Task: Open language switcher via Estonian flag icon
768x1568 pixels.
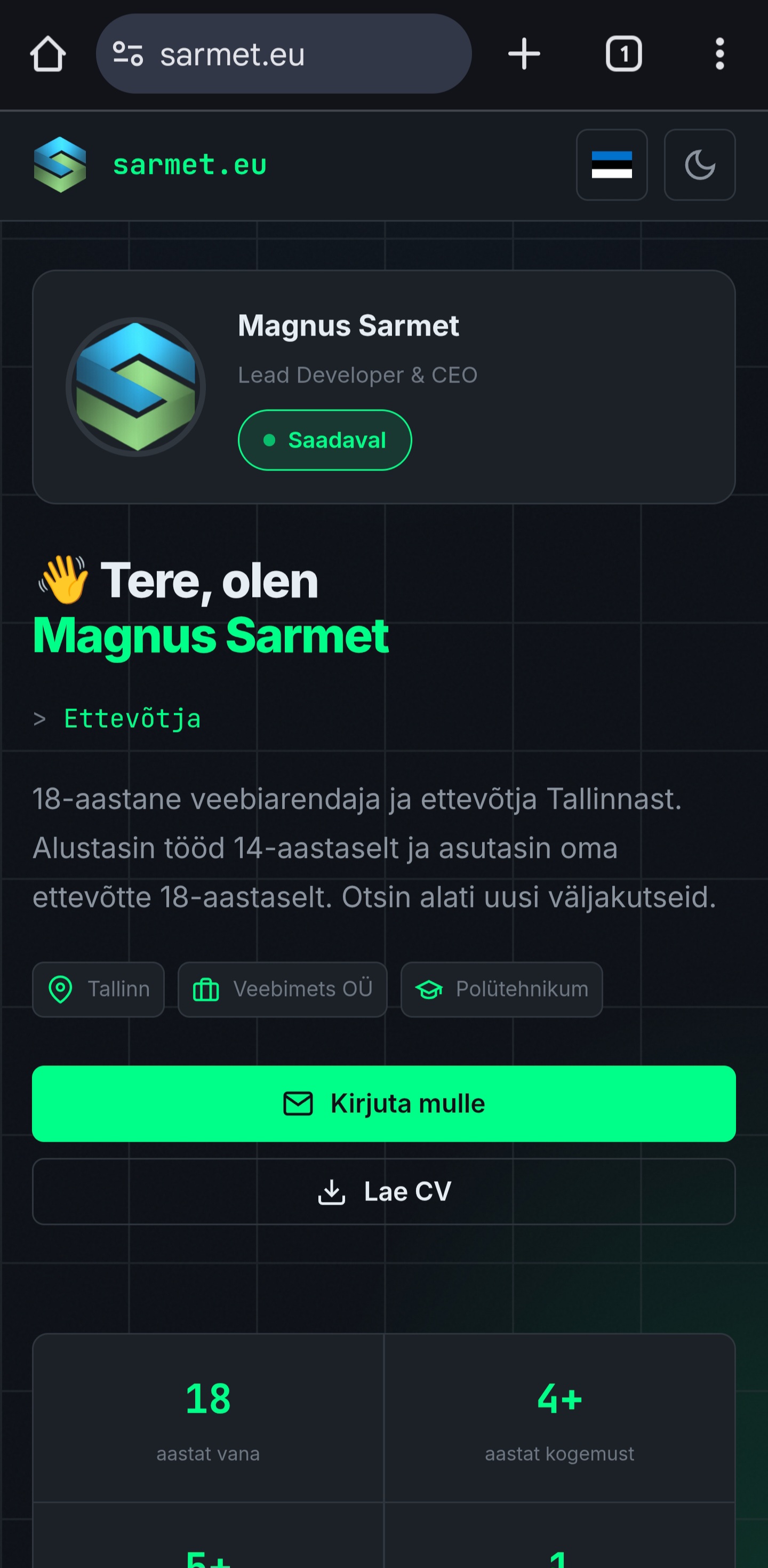Action: point(612,165)
